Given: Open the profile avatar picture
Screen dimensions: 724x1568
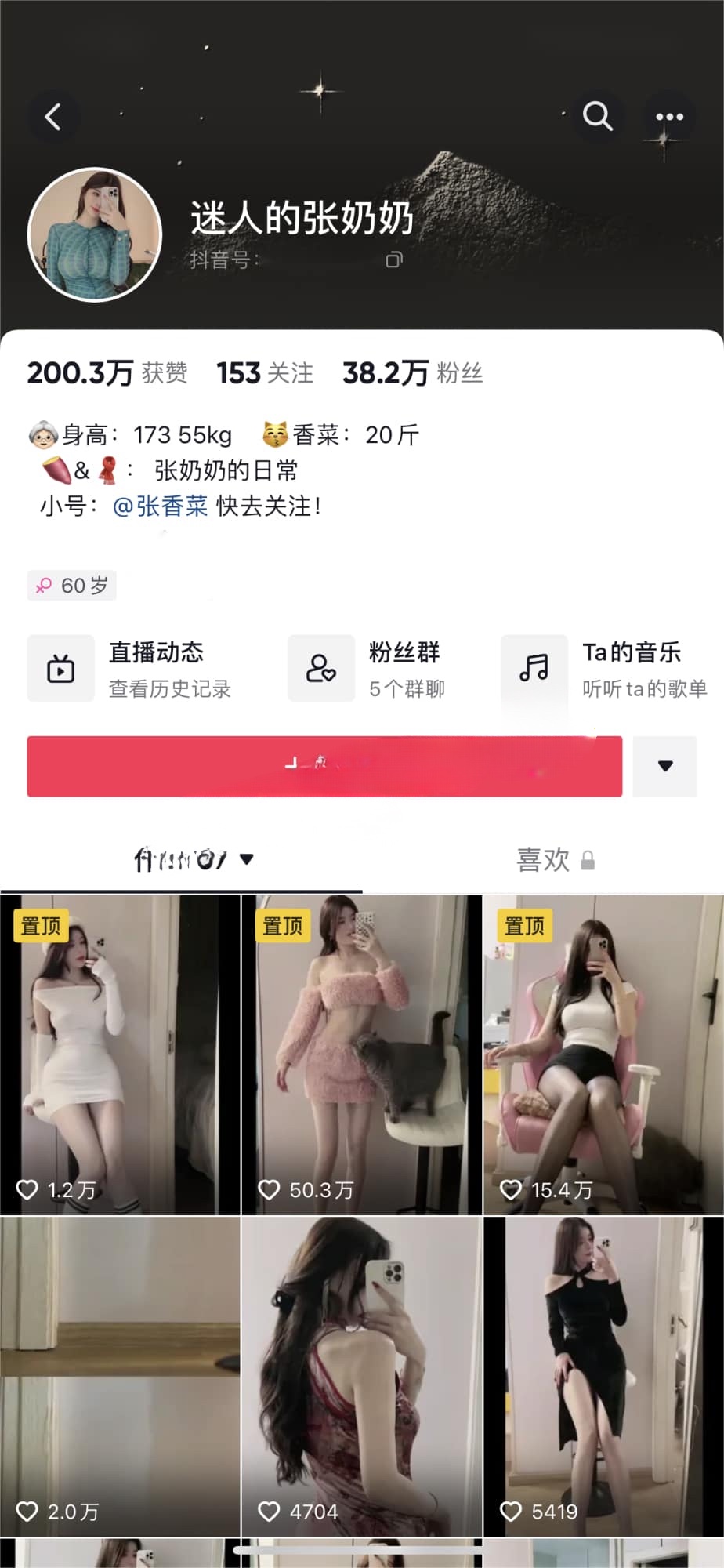Looking at the screenshot, I should (x=95, y=234).
